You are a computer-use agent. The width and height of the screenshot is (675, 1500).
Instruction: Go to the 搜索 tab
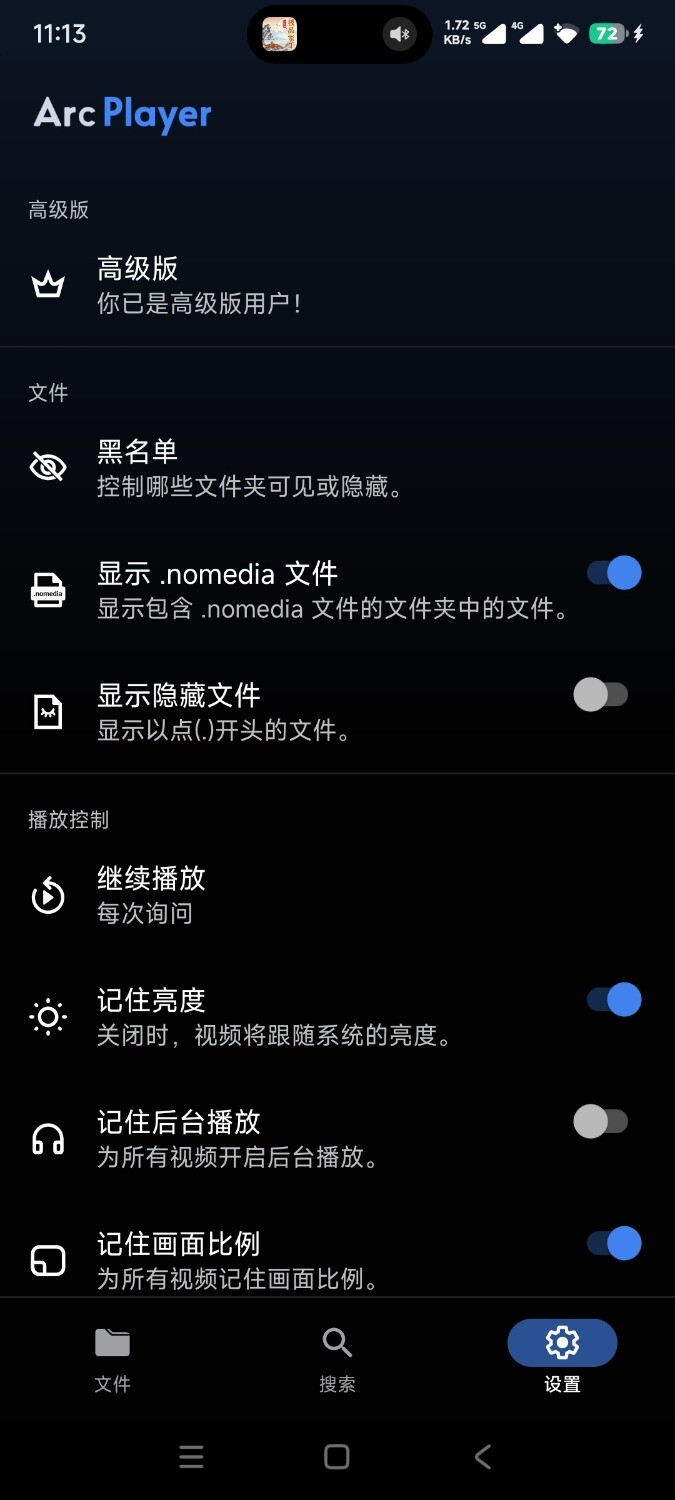point(337,1359)
